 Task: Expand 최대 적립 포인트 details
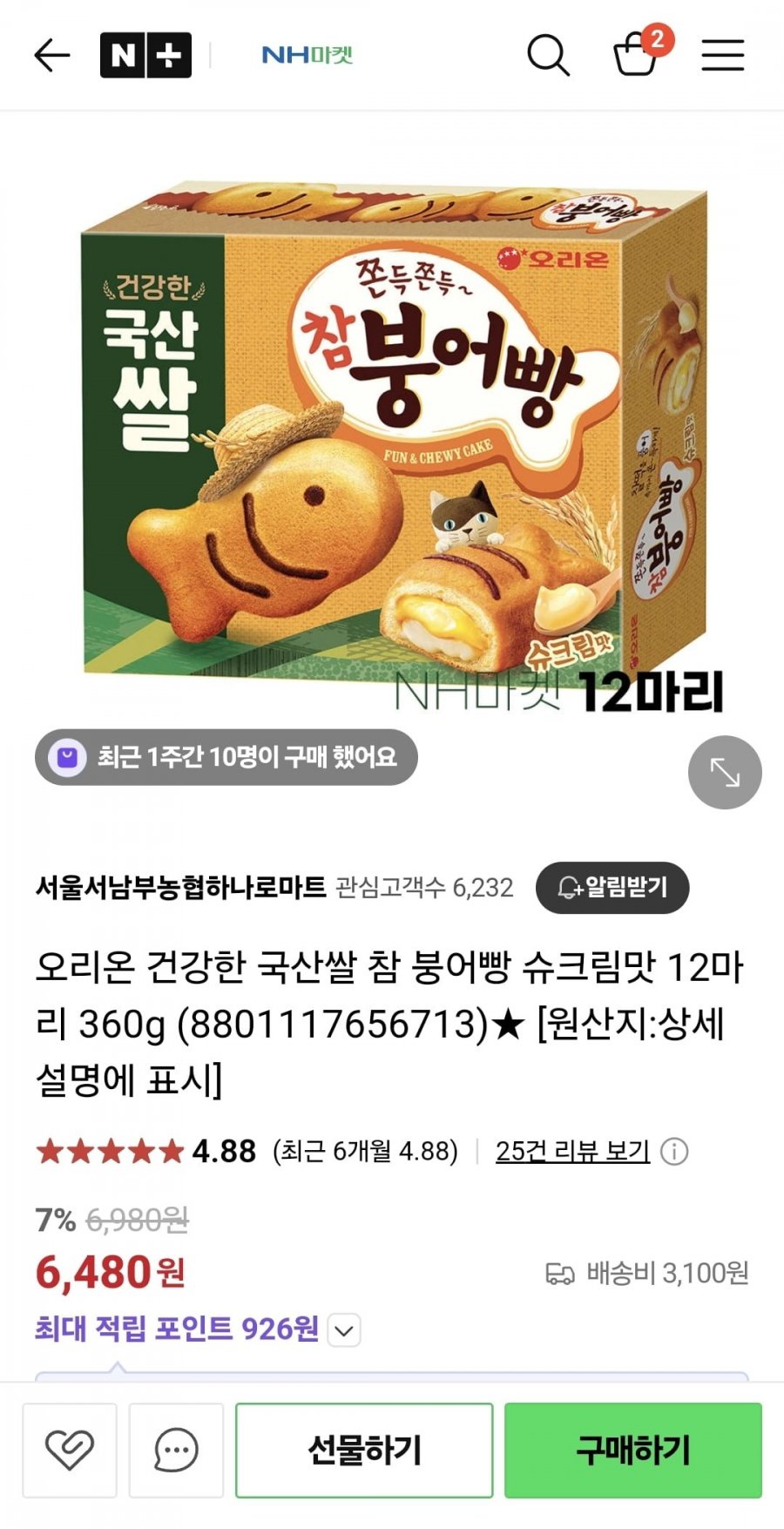click(344, 1330)
